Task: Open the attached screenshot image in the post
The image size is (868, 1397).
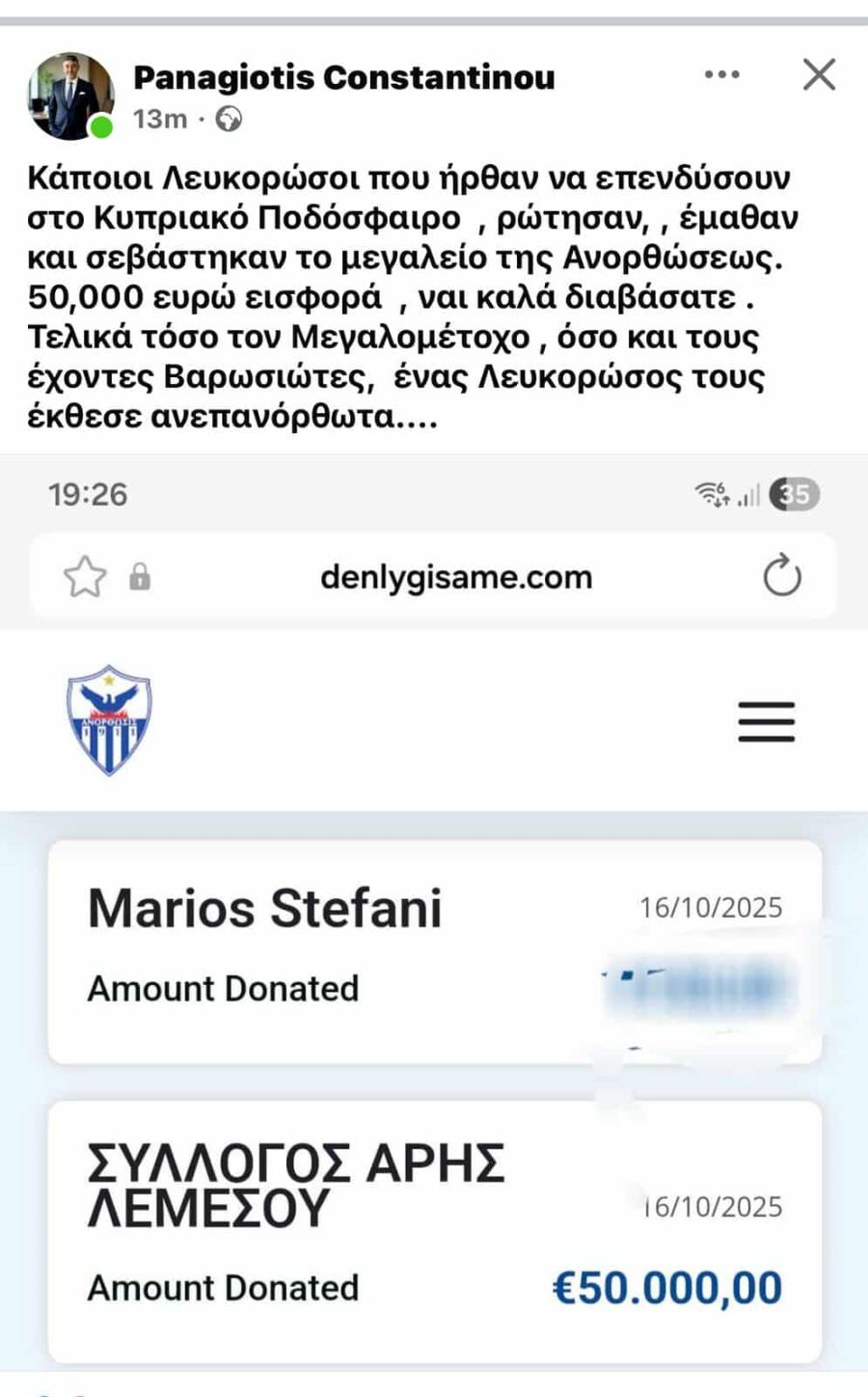Action: click(x=434, y=917)
